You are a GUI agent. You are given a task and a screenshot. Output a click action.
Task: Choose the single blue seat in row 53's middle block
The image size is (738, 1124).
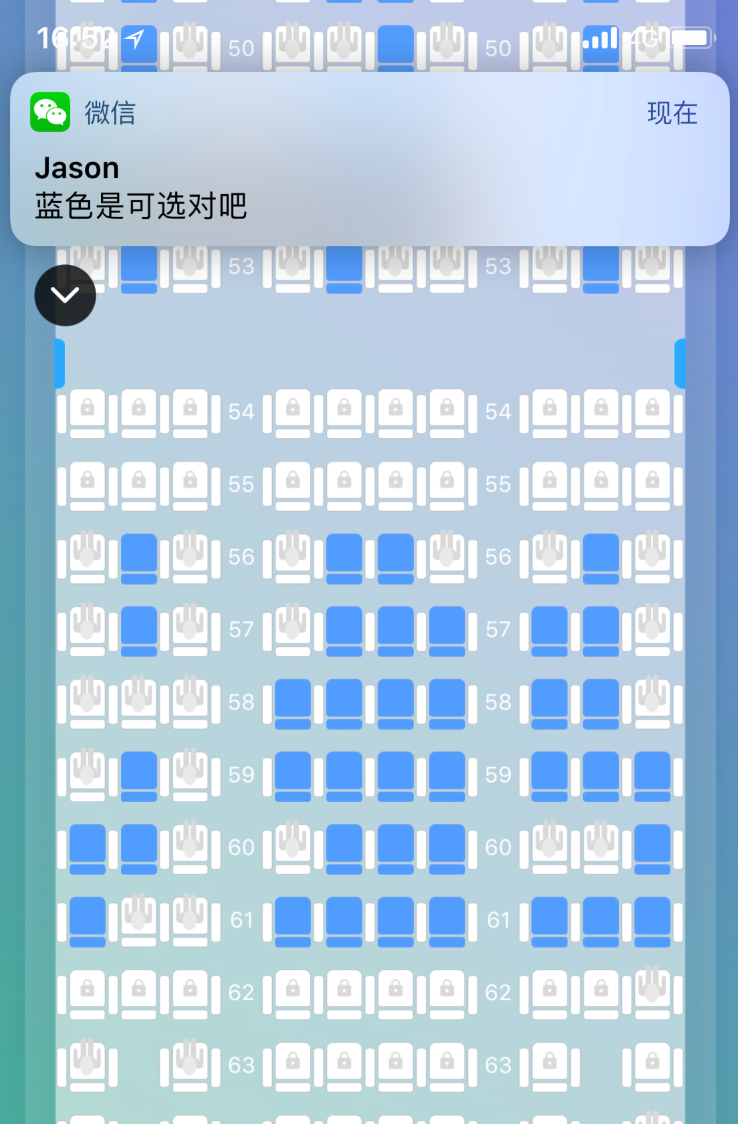point(344,267)
